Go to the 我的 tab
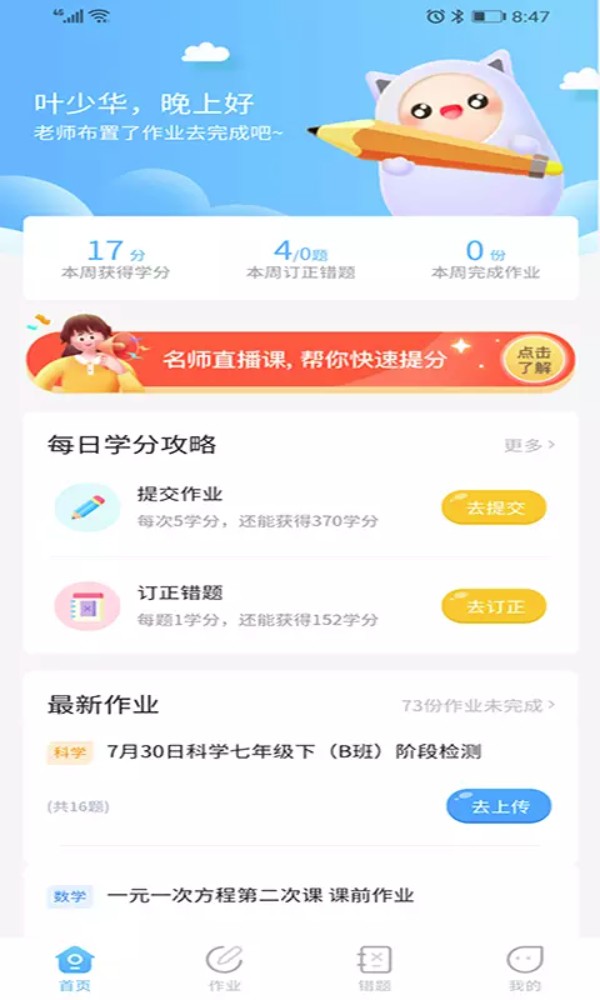 tap(524, 968)
